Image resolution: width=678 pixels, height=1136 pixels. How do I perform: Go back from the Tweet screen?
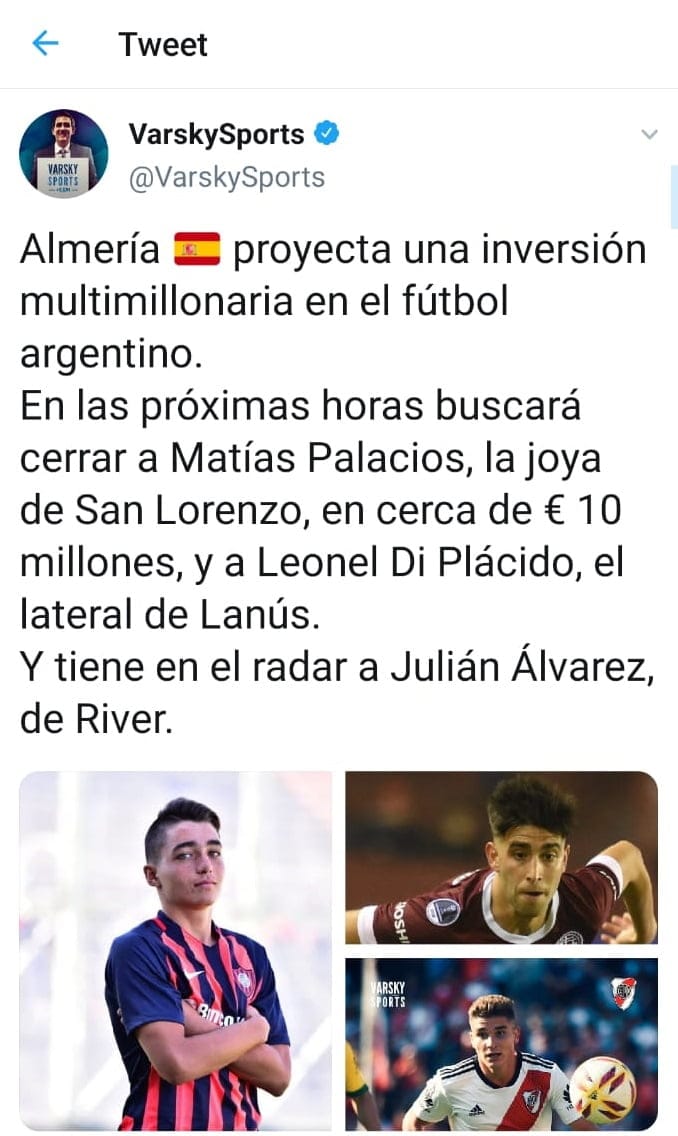click(45, 44)
